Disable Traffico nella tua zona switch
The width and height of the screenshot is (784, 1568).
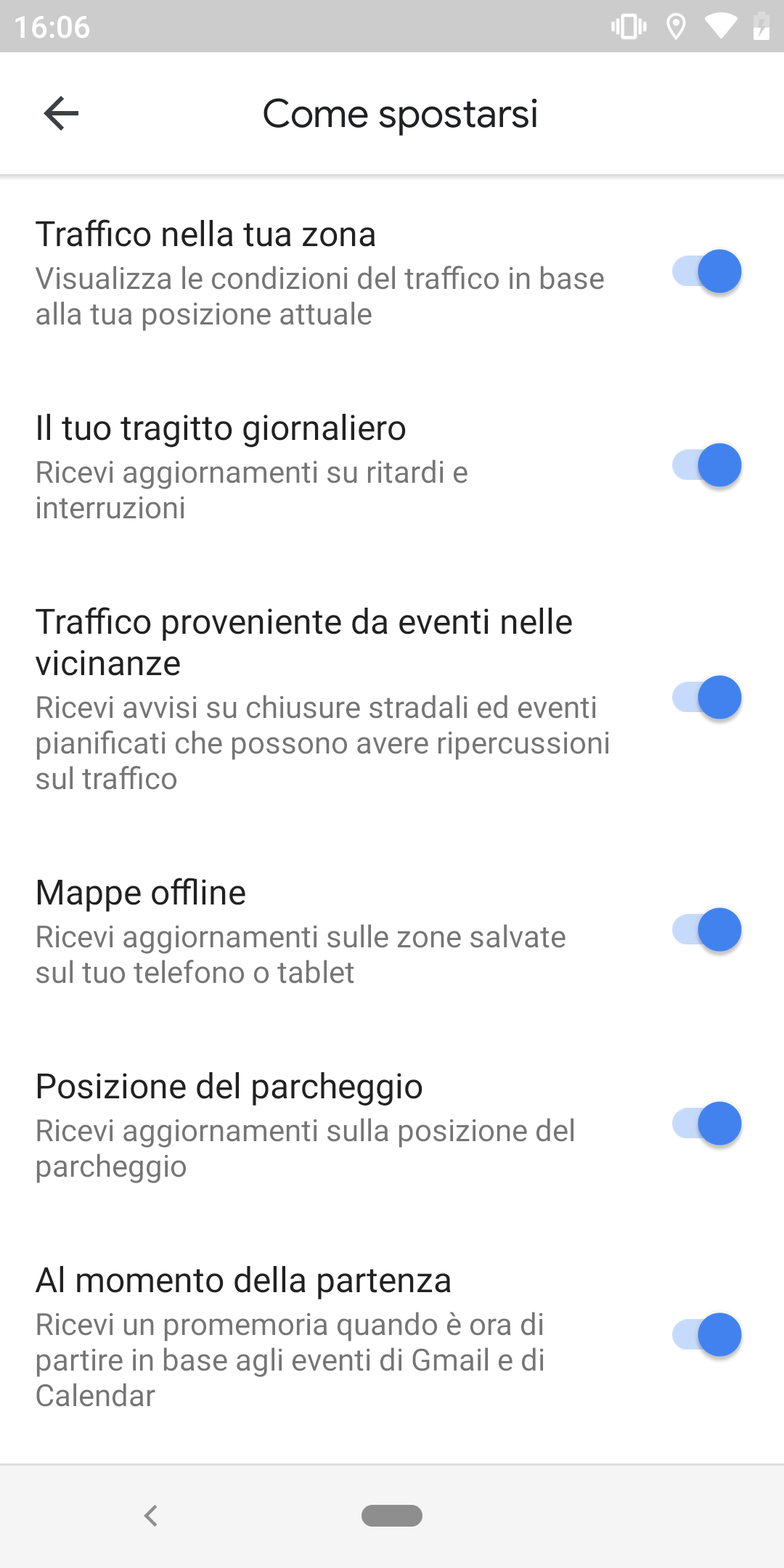click(x=706, y=271)
